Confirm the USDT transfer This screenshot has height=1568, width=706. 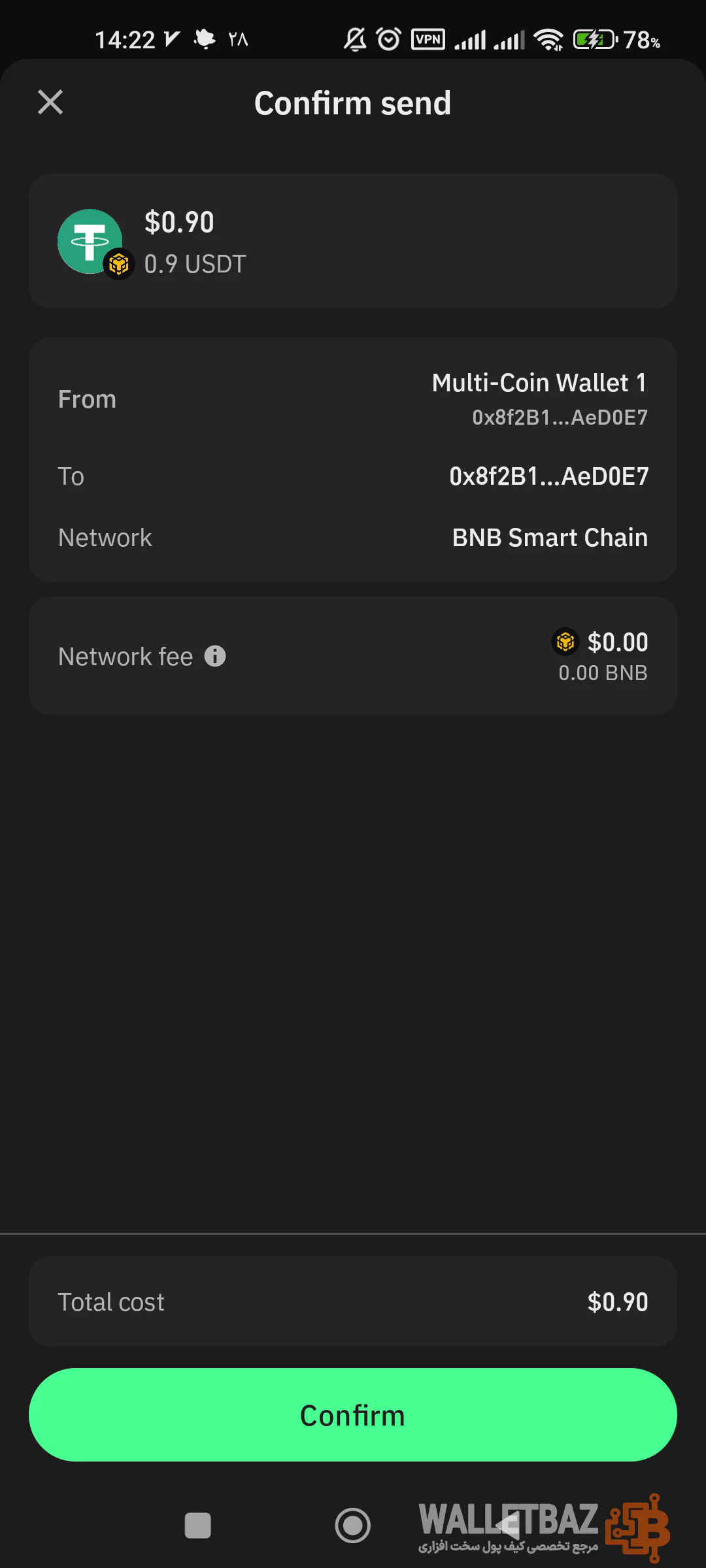click(x=353, y=1415)
